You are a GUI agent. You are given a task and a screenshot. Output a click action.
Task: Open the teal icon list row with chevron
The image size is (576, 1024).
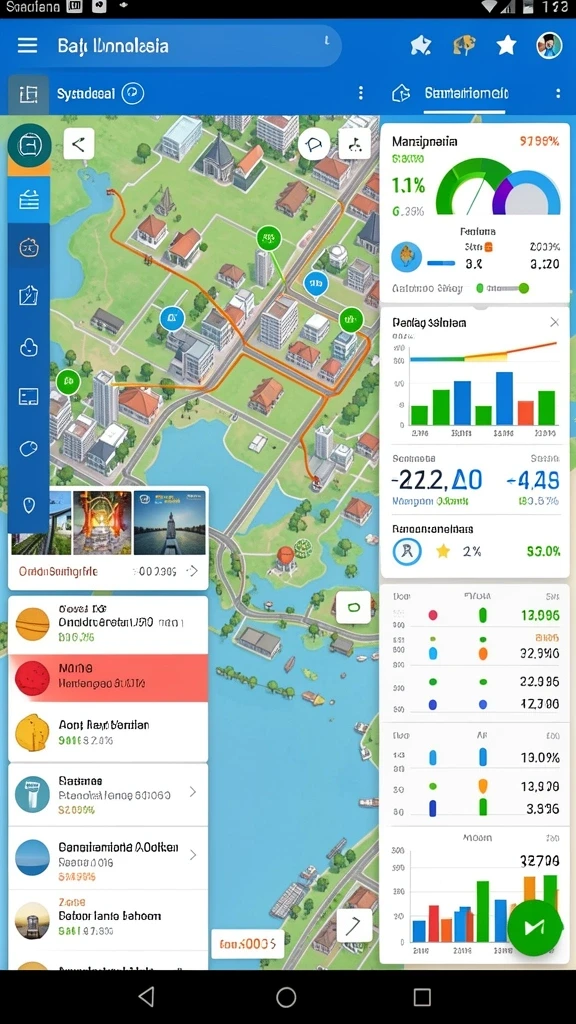point(108,793)
